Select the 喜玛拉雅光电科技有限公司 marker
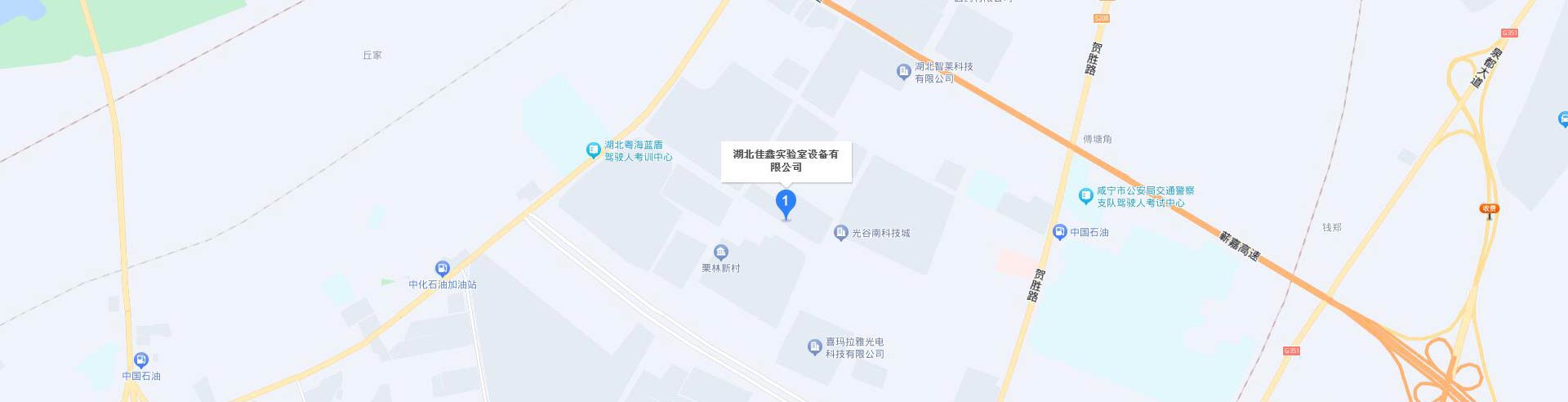This screenshot has height=402, width=1568. click(x=814, y=347)
